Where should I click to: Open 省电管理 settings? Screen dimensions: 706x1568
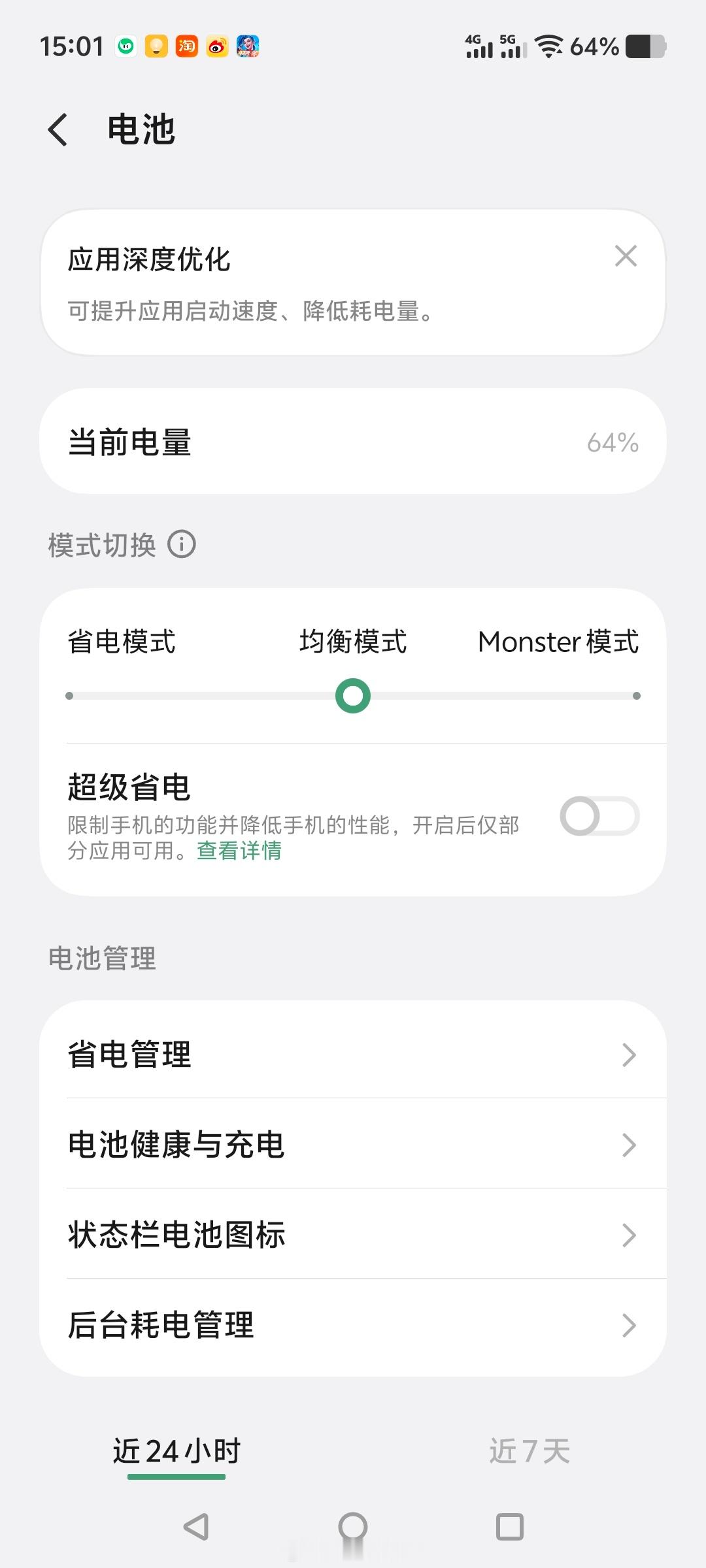[x=353, y=1054]
